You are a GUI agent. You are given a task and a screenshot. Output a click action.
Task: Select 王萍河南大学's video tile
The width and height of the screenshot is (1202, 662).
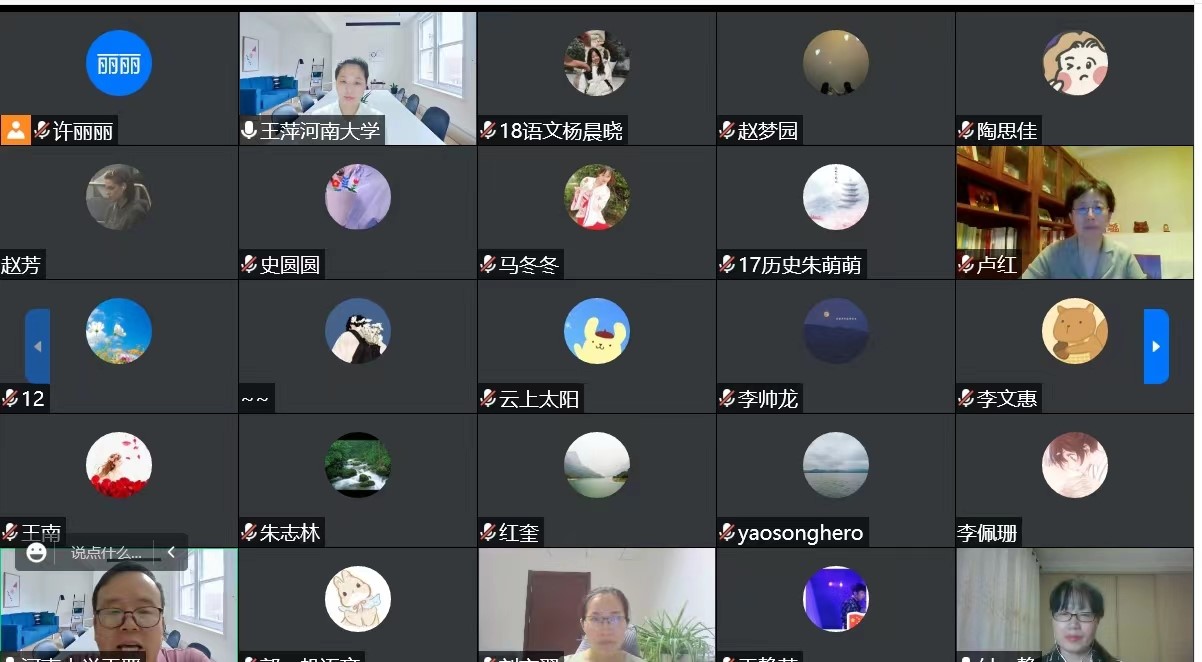pos(357,78)
